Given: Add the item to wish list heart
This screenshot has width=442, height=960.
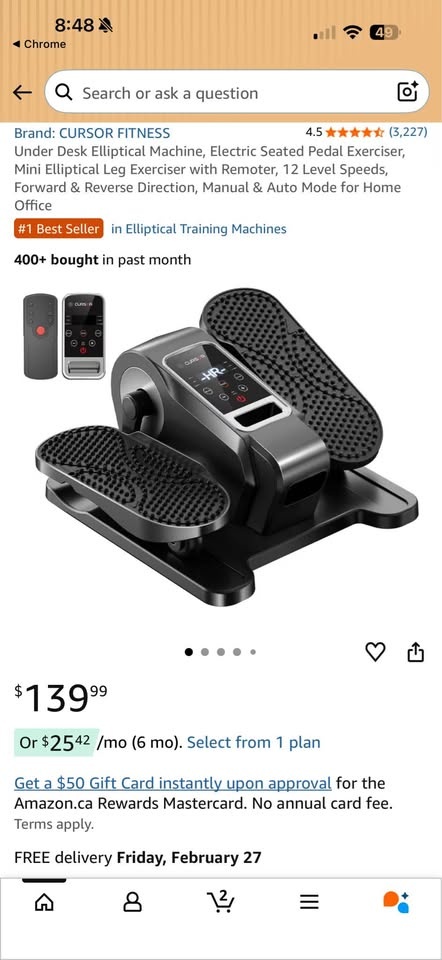Looking at the screenshot, I should pyautogui.click(x=375, y=652).
